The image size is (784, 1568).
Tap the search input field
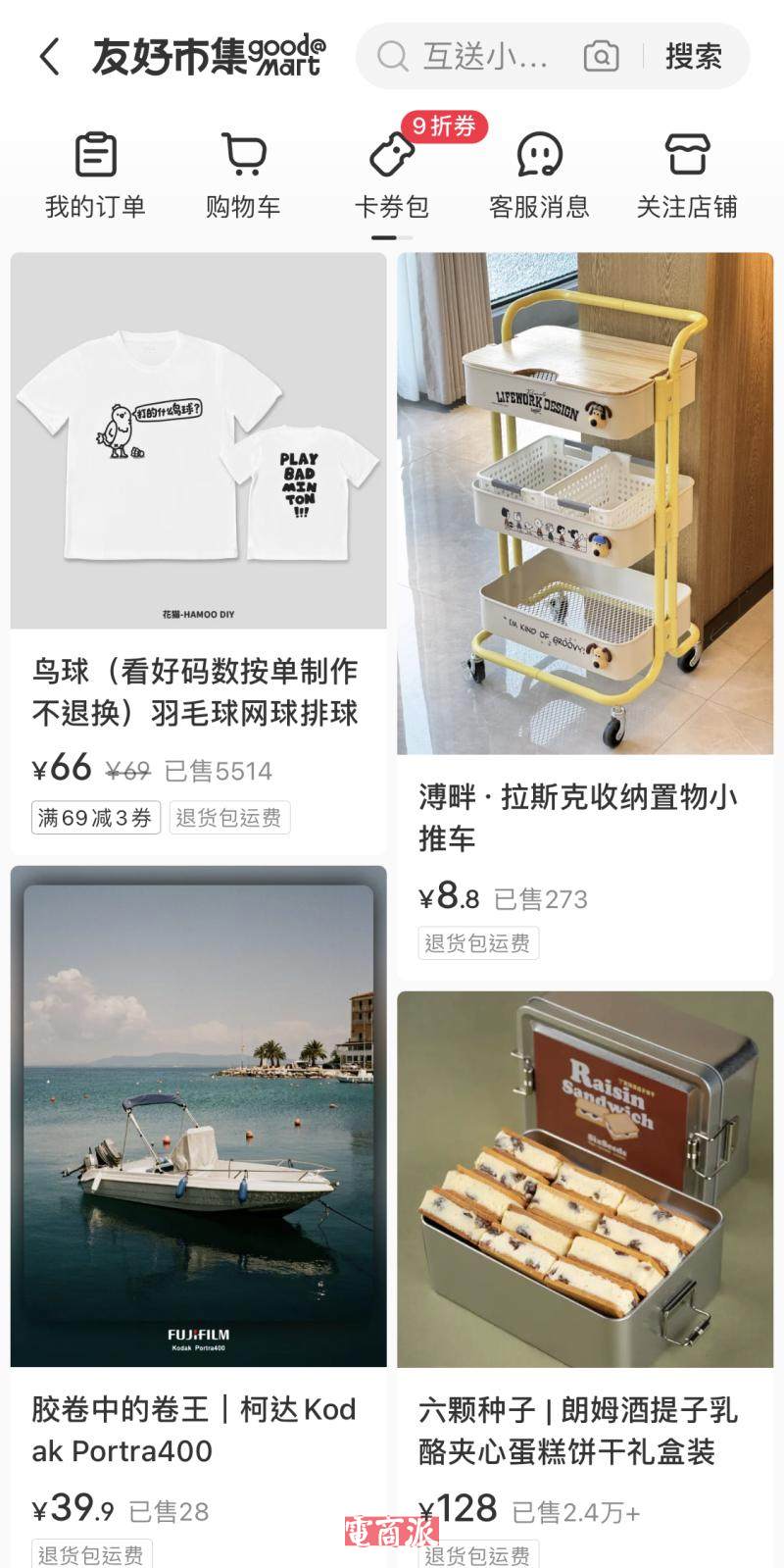(x=480, y=57)
